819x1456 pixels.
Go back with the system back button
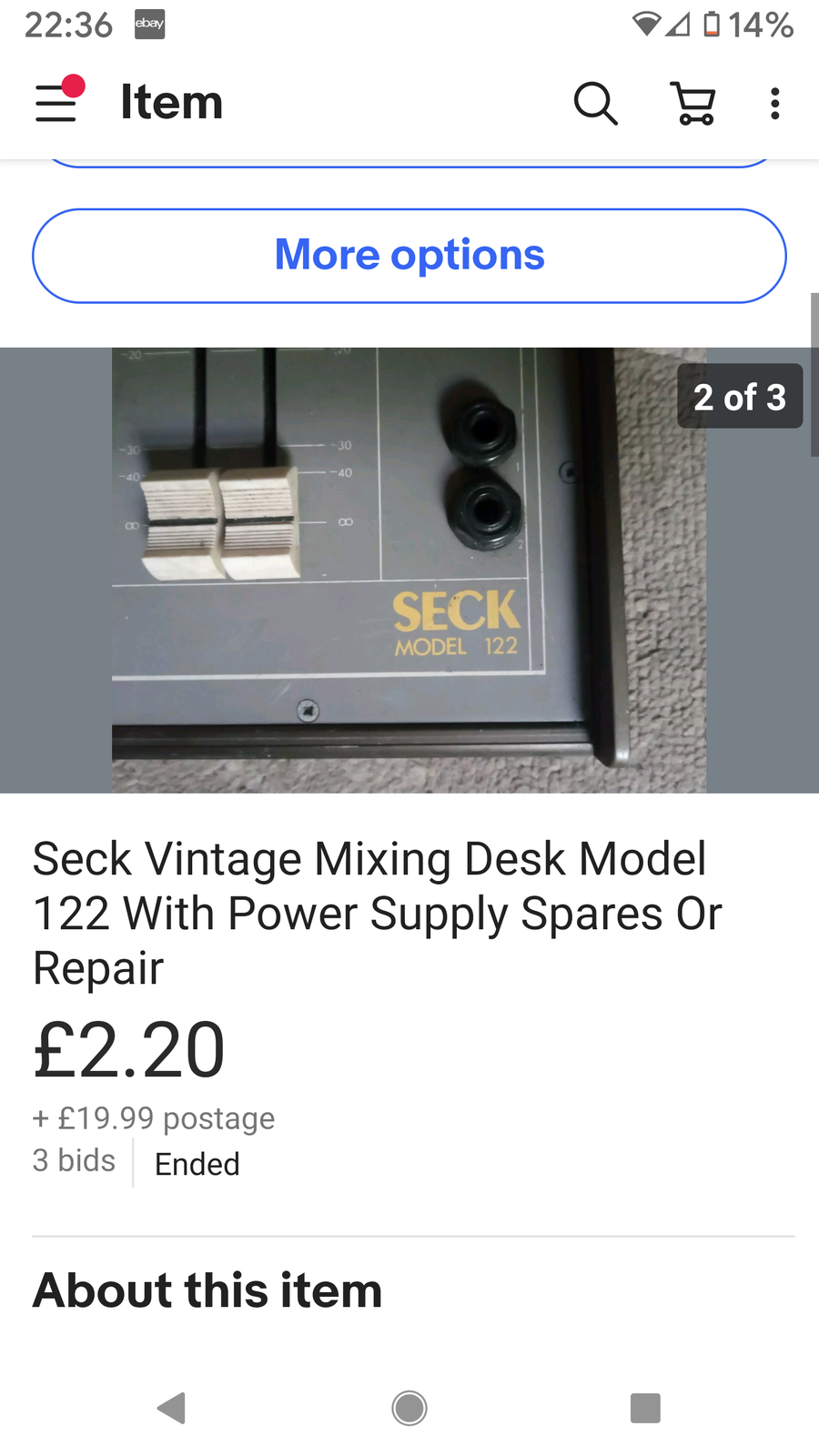tap(172, 1408)
